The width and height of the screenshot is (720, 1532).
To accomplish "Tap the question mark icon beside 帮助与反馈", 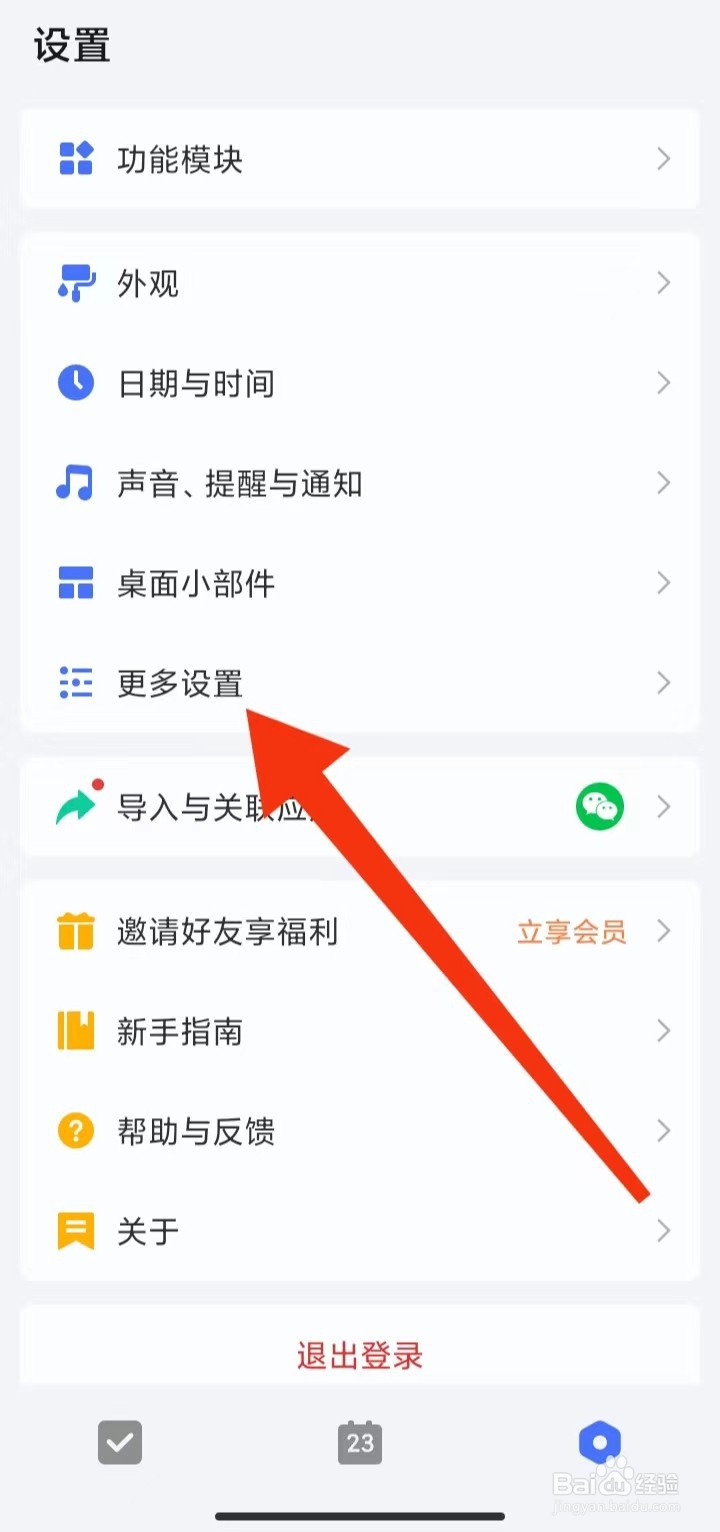I will click(75, 1131).
